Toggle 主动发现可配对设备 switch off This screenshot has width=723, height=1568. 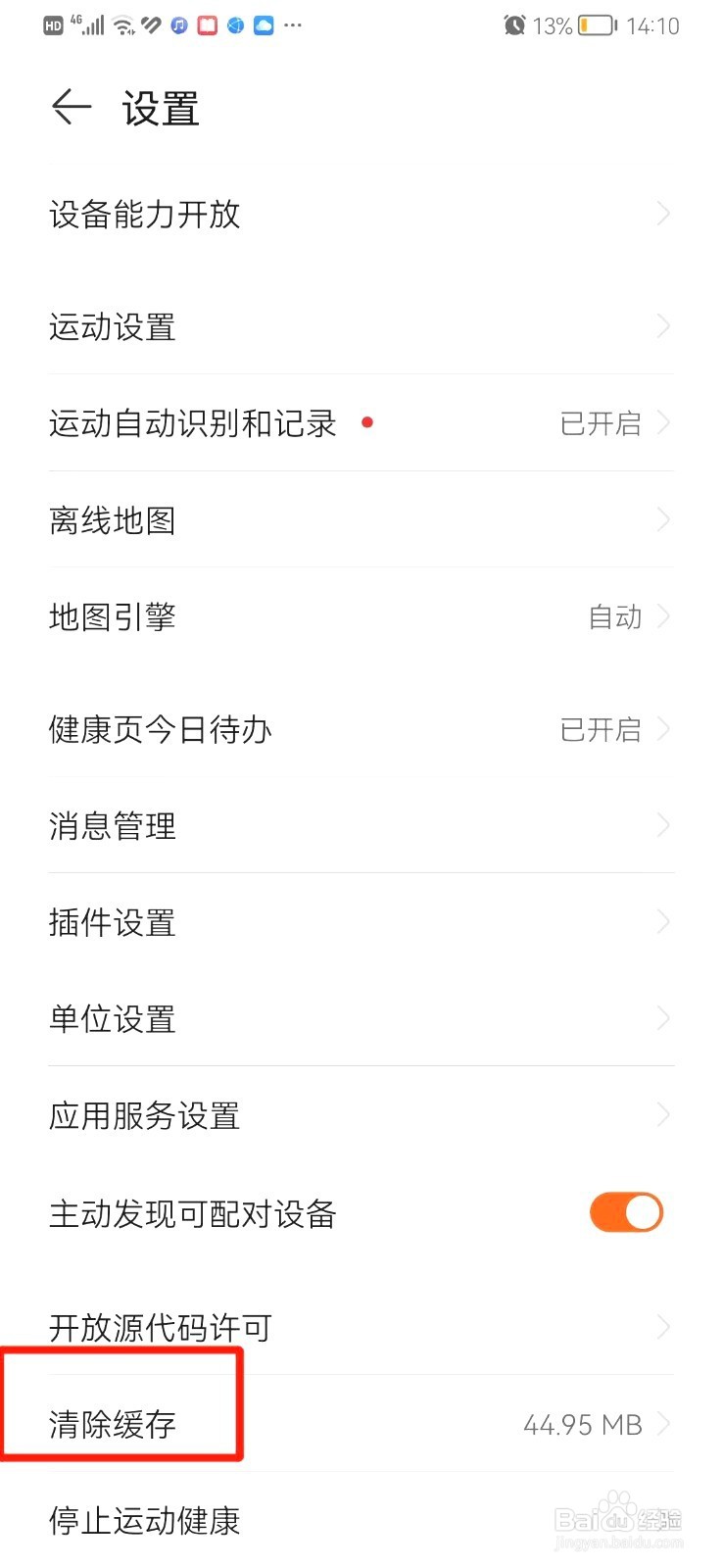point(626,1212)
